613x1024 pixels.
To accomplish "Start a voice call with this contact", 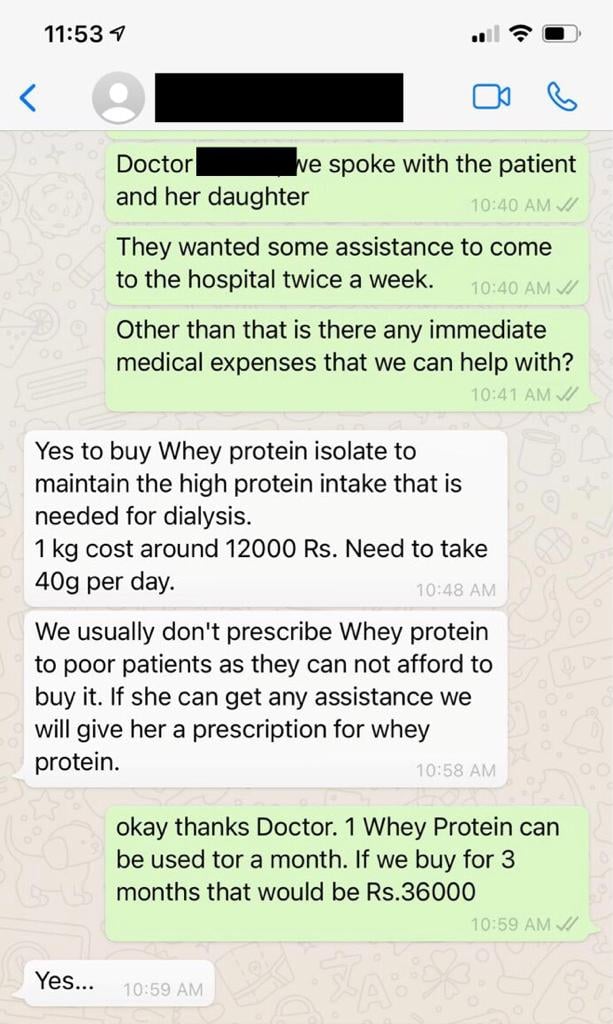I will tap(561, 97).
